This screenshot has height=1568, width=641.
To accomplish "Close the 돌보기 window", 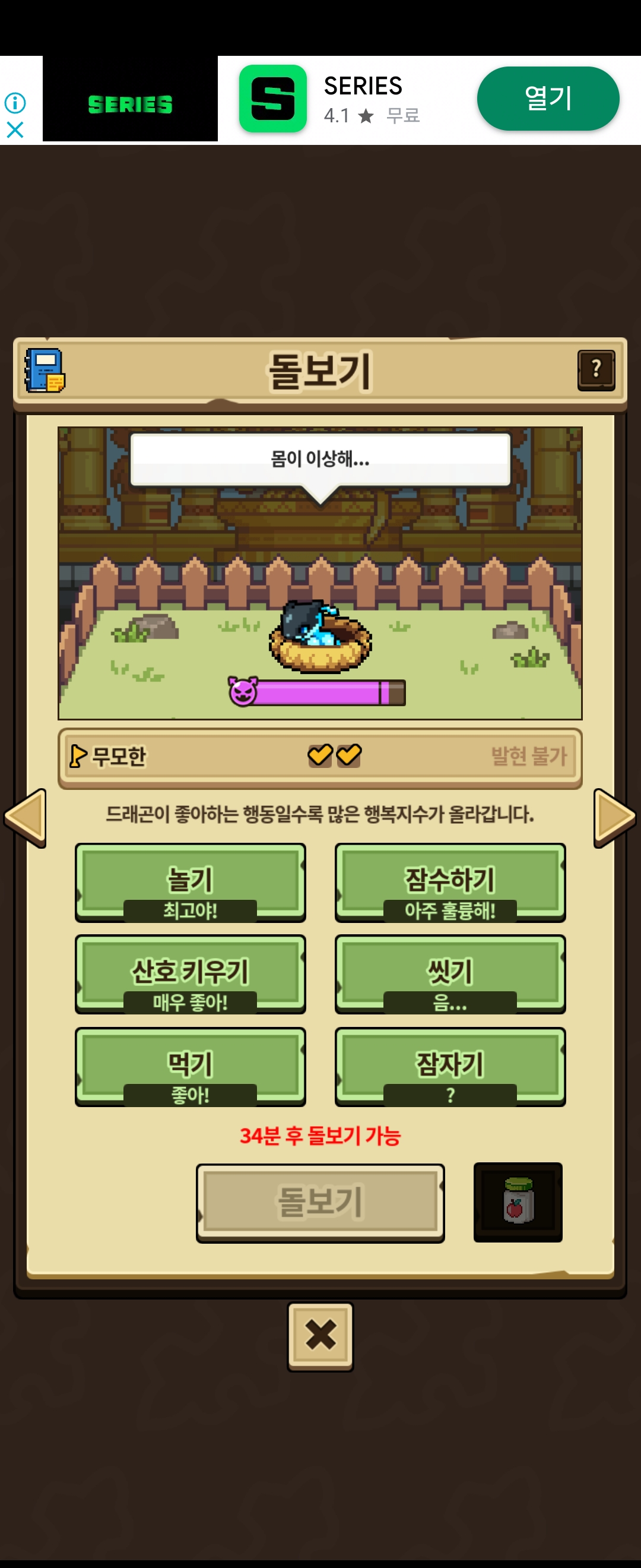I will 320,1336.
